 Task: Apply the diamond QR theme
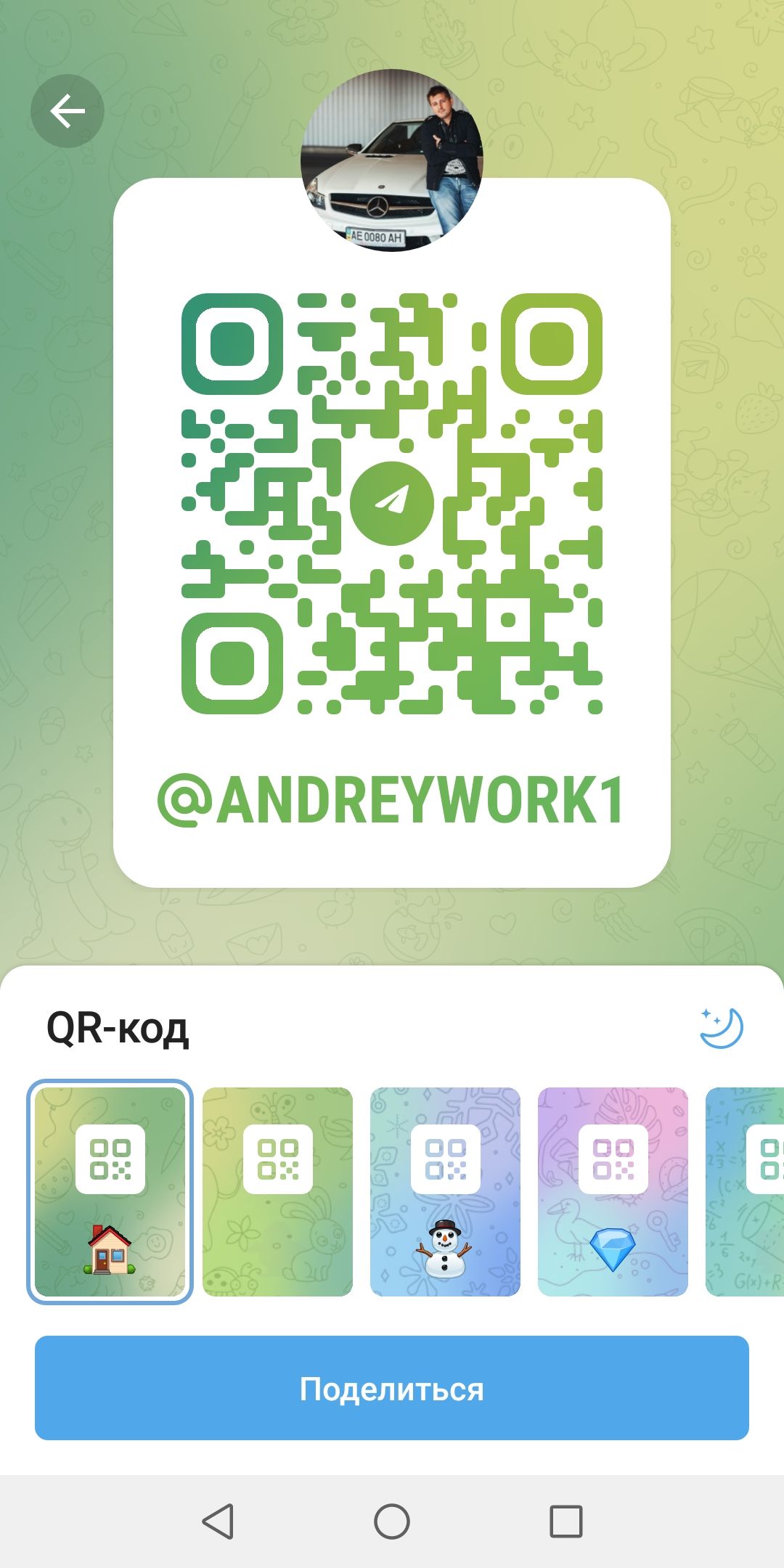click(613, 1191)
